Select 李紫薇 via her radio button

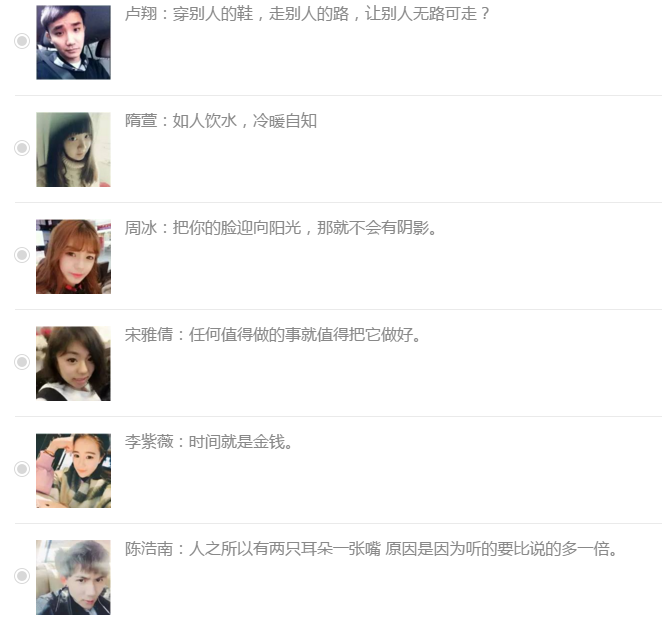point(22,469)
